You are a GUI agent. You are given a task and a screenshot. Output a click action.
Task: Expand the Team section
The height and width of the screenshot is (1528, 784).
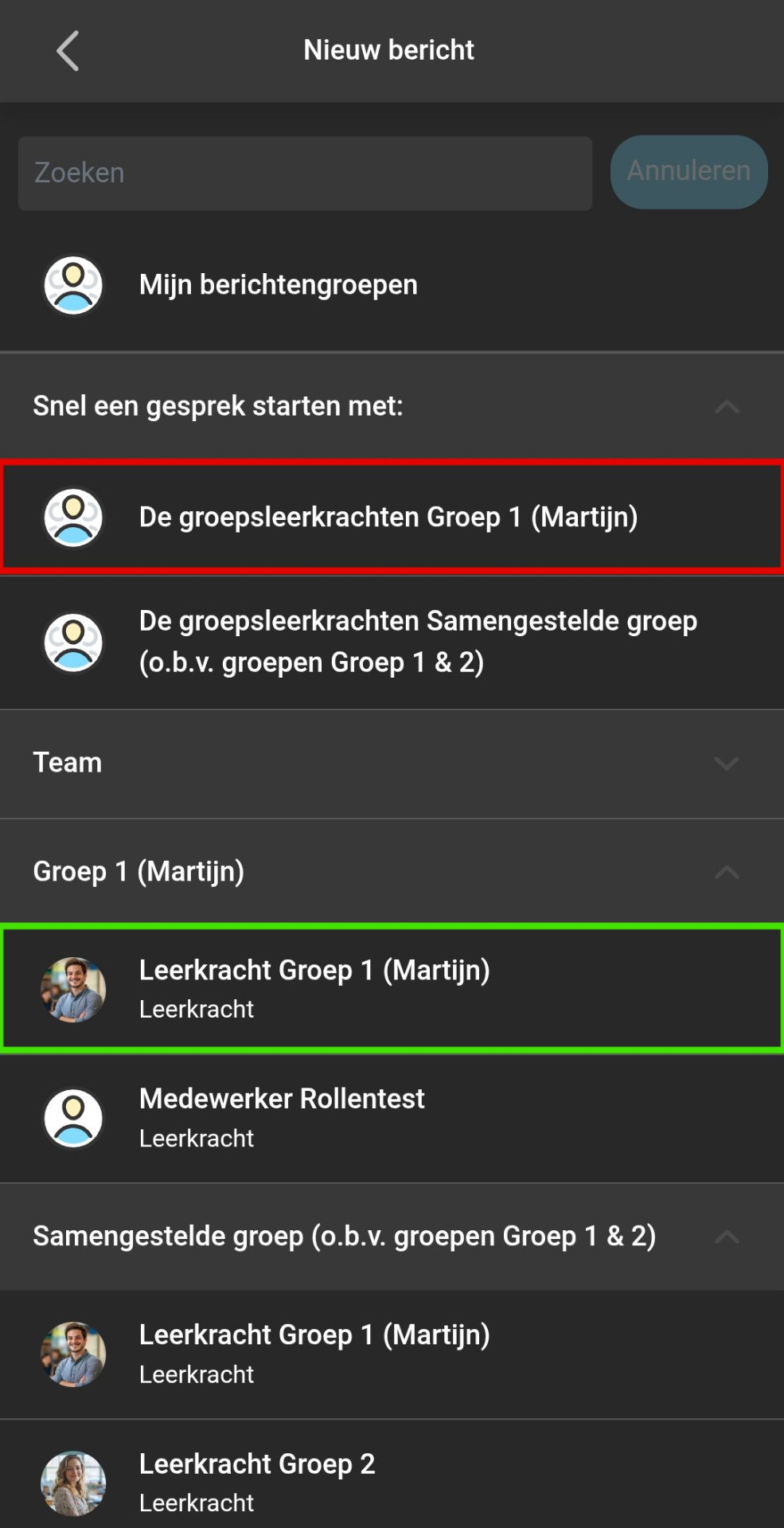[726, 764]
